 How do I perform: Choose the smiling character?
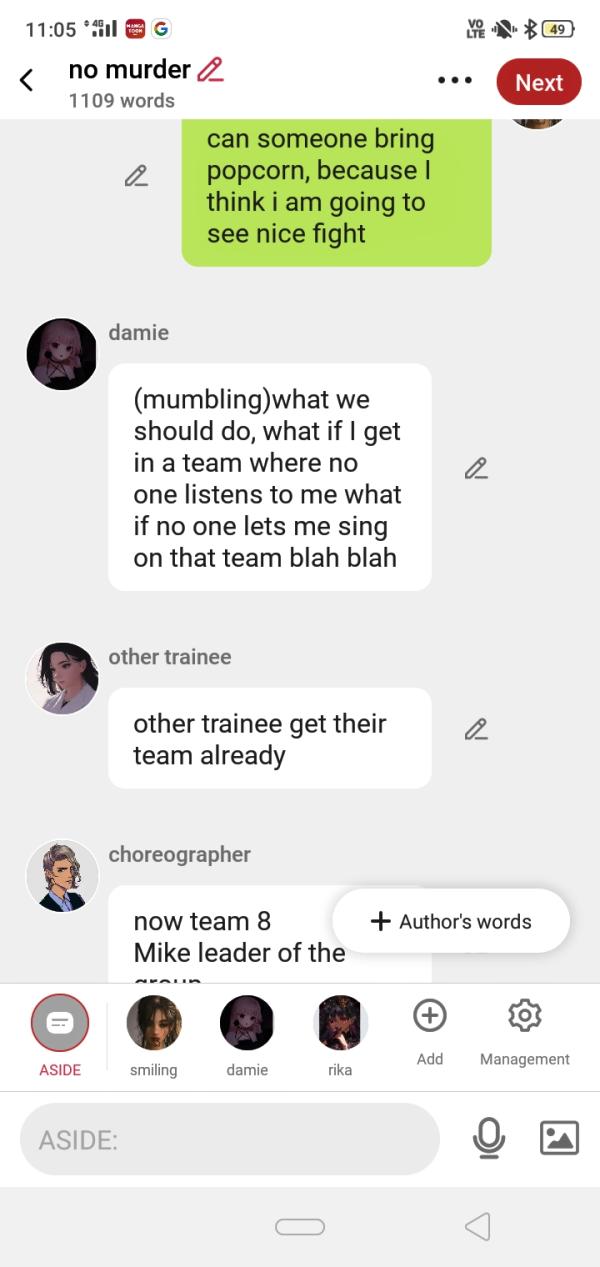(154, 1023)
